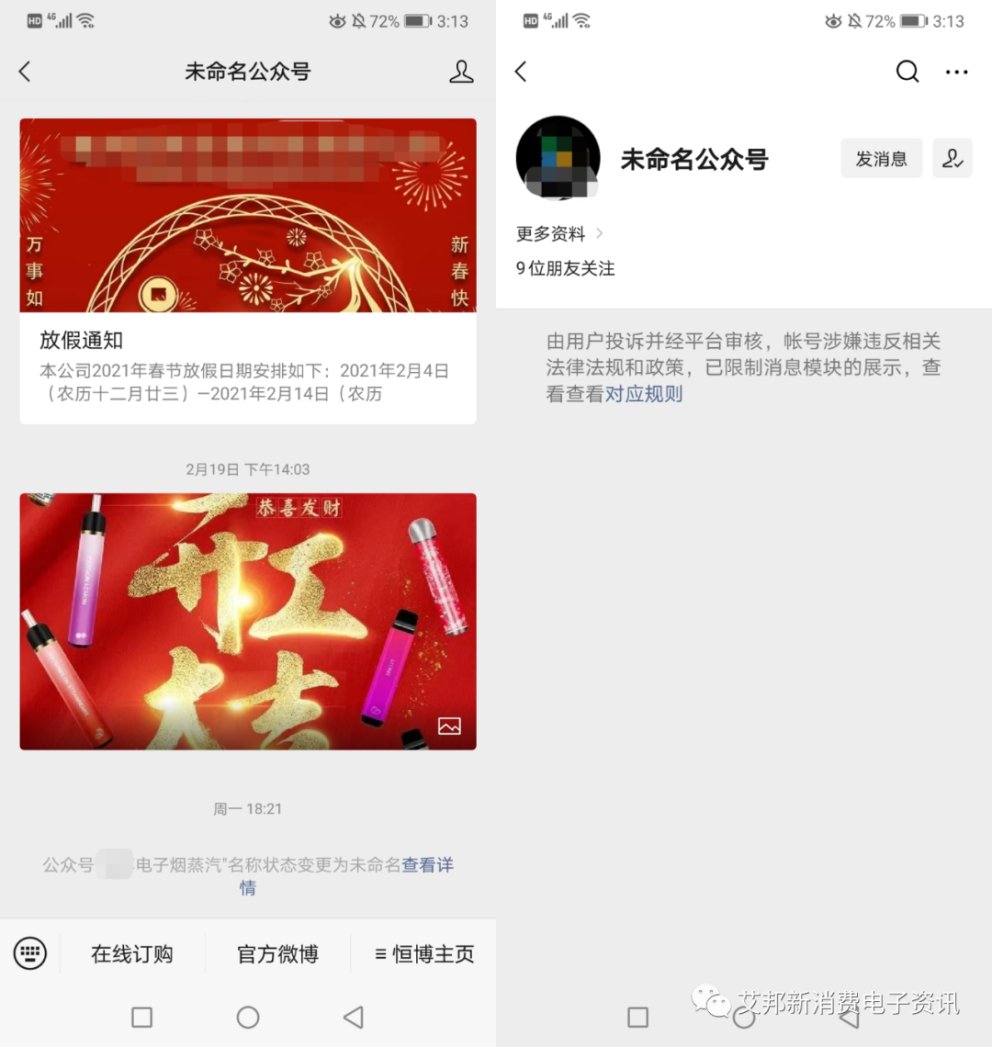Expand the 恒博主页 menu
The width and height of the screenshot is (992, 1047).
point(424,954)
